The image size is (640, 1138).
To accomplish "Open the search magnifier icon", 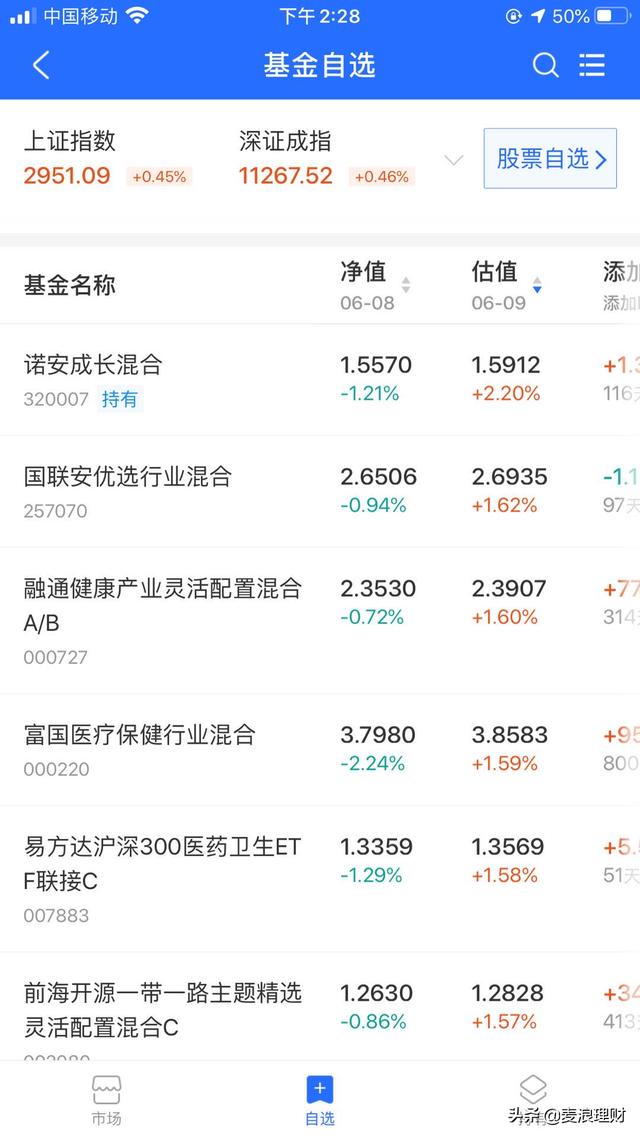I will click(545, 66).
